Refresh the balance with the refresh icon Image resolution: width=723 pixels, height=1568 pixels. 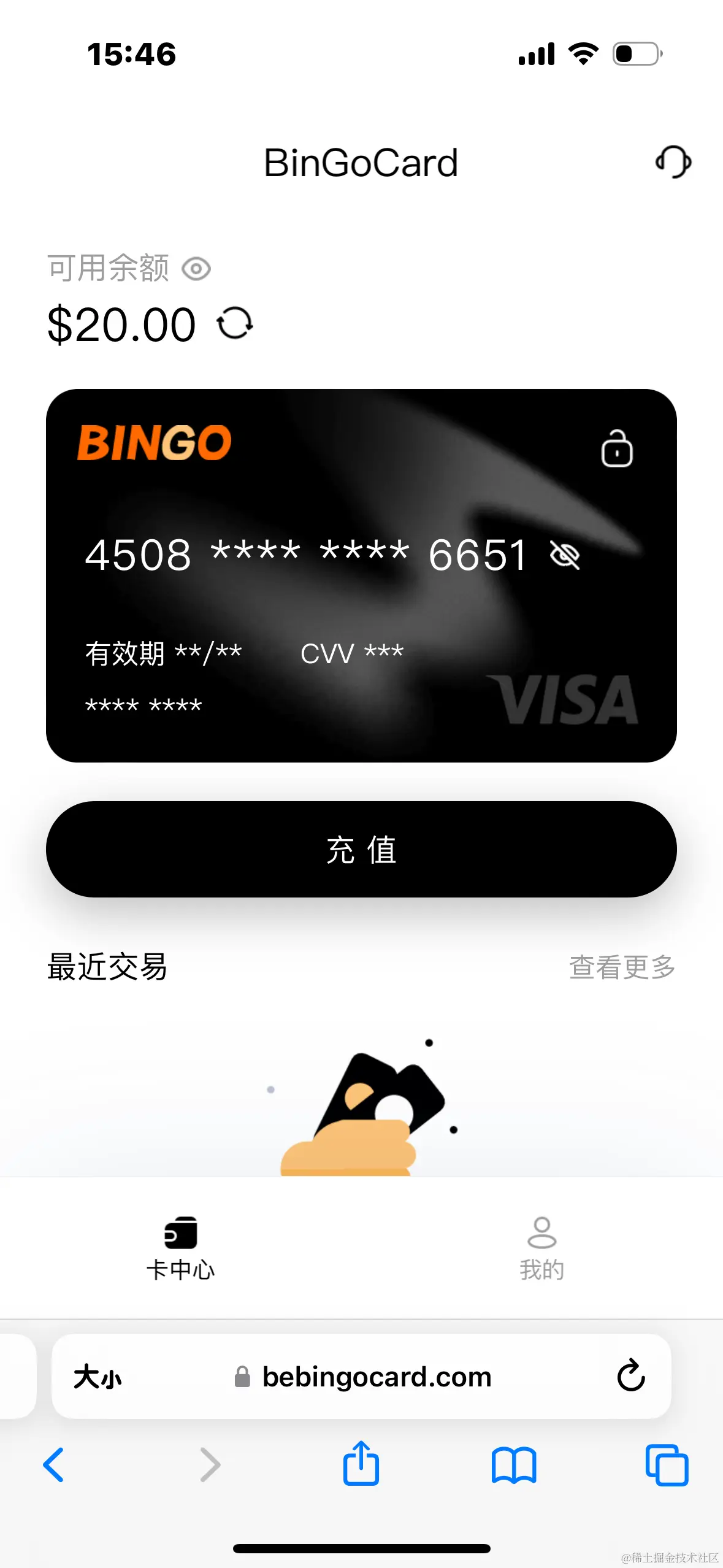click(x=235, y=323)
